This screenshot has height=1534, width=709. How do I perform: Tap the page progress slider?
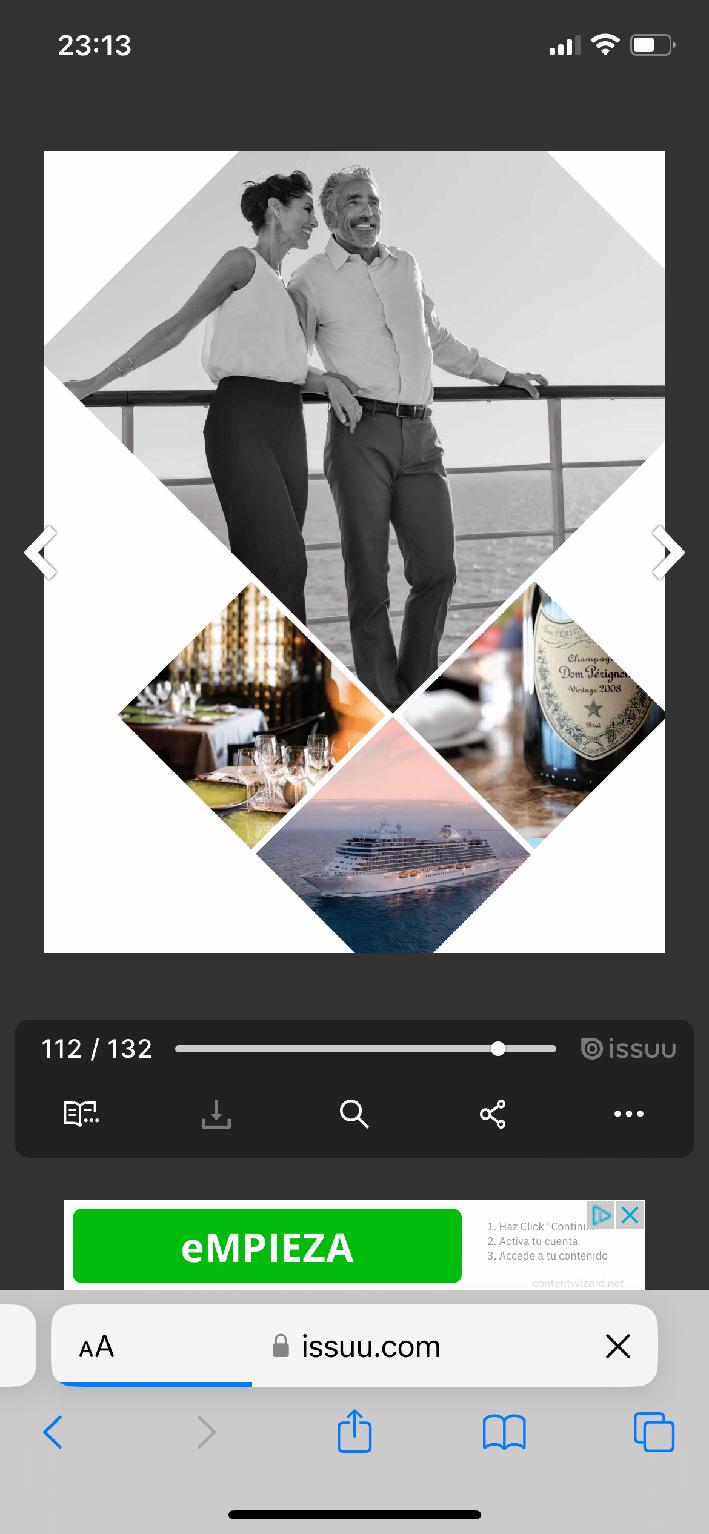(x=365, y=1049)
